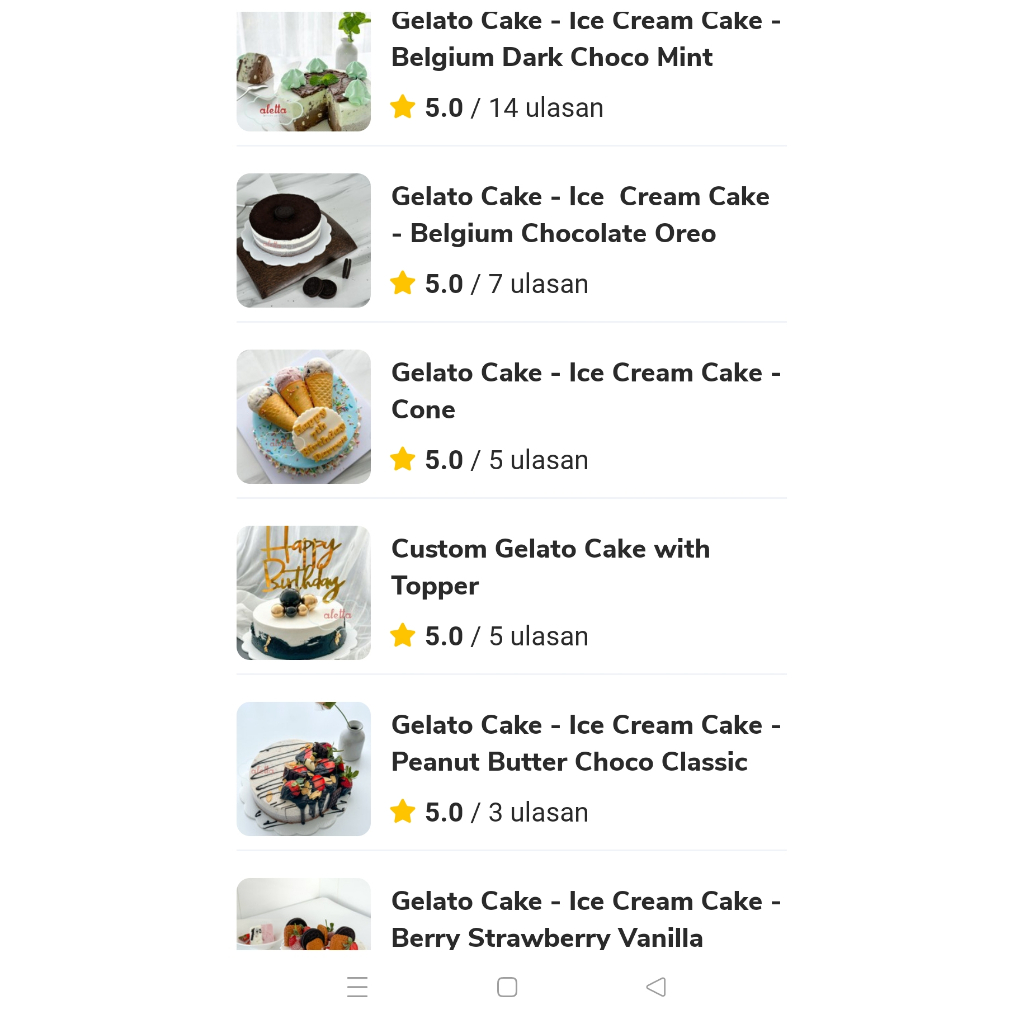
Task: View the Gelato Cake Cone product
Action: pos(585,391)
